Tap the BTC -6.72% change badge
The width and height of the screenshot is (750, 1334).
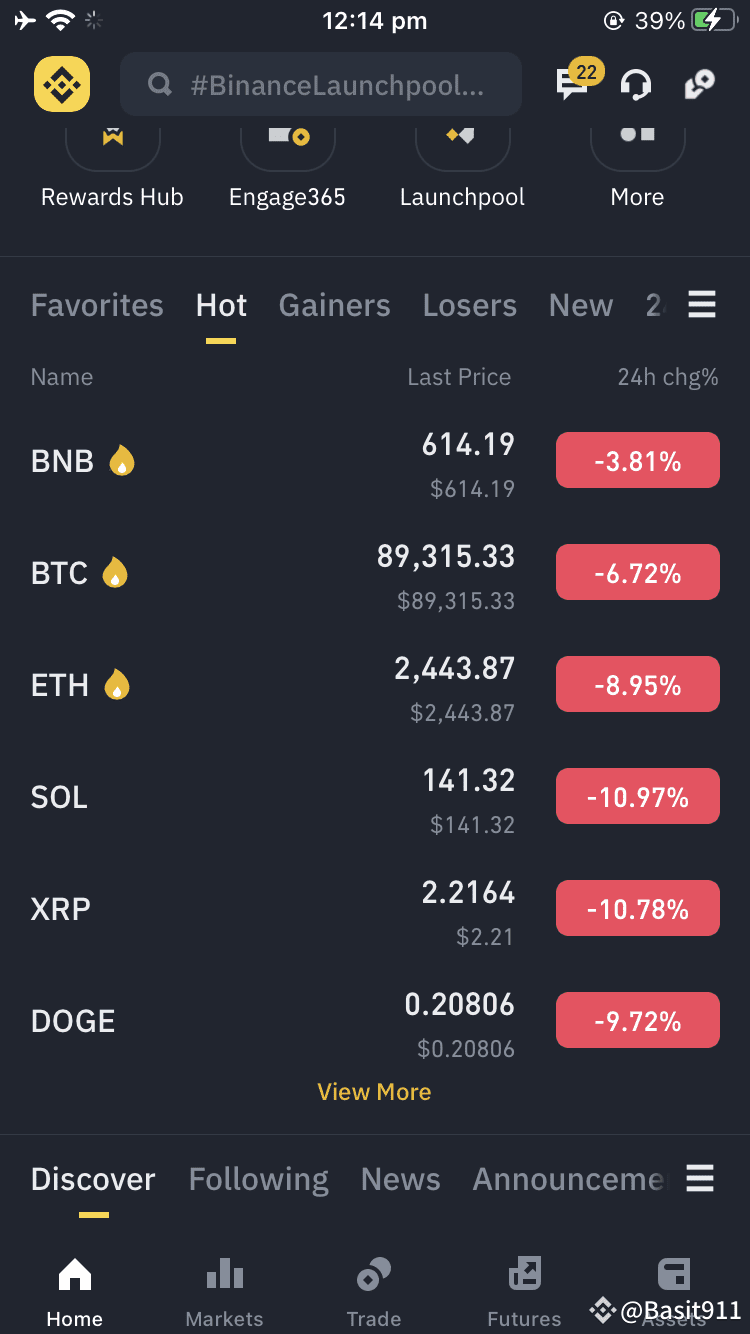(637, 572)
